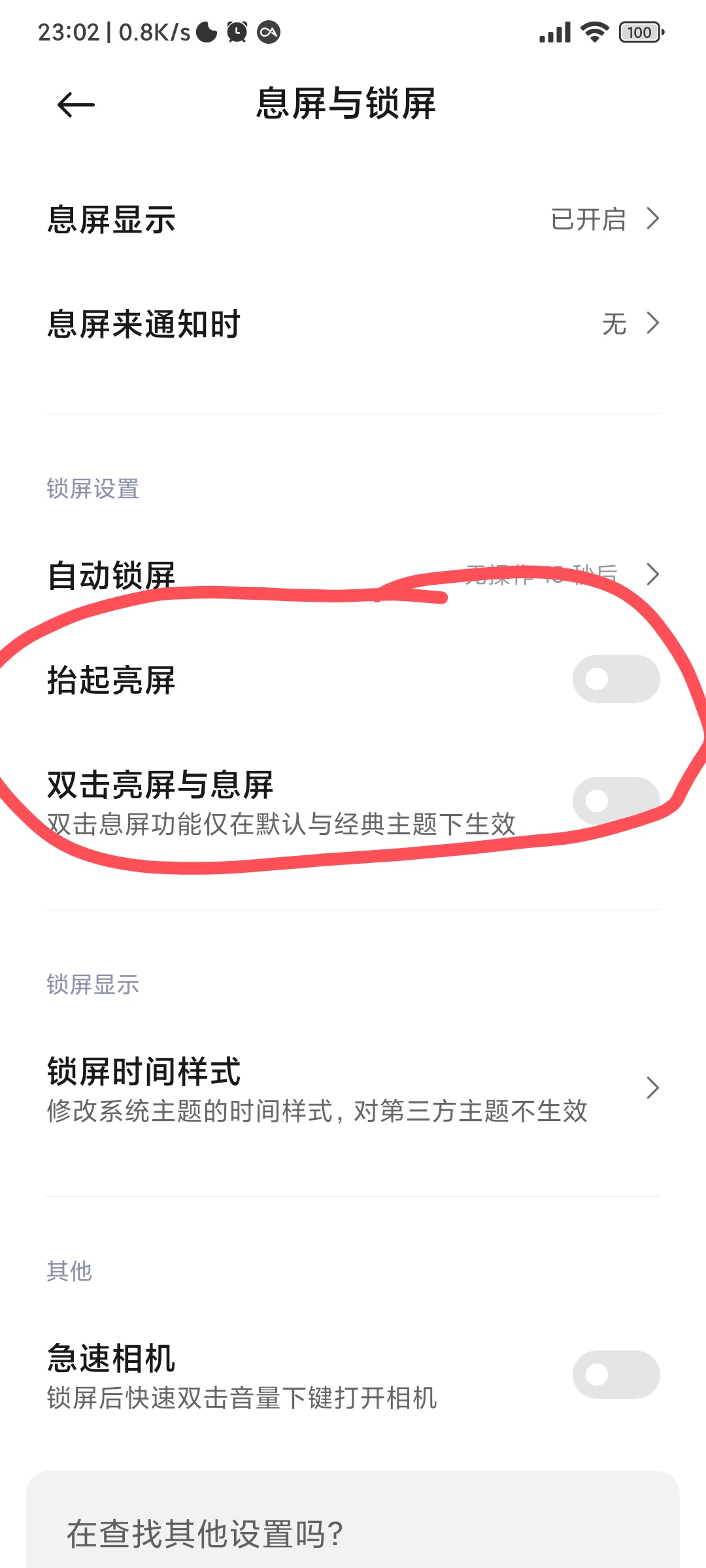Enable the 抬起亮屏 switch
Viewport: 706px width, 1568px height.
[x=616, y=679]
